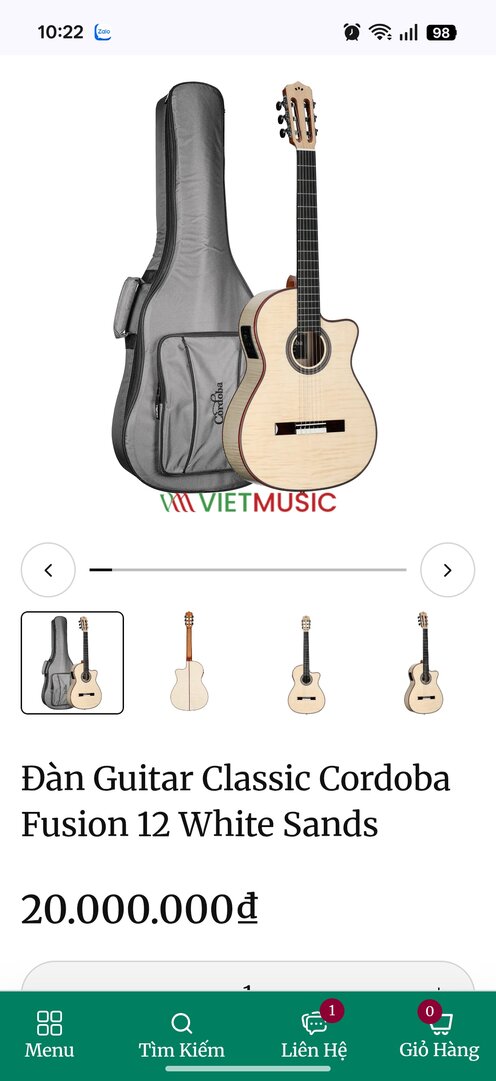
Task: Open Liên Hệ contact options
Action: (x=315, y=1034)
